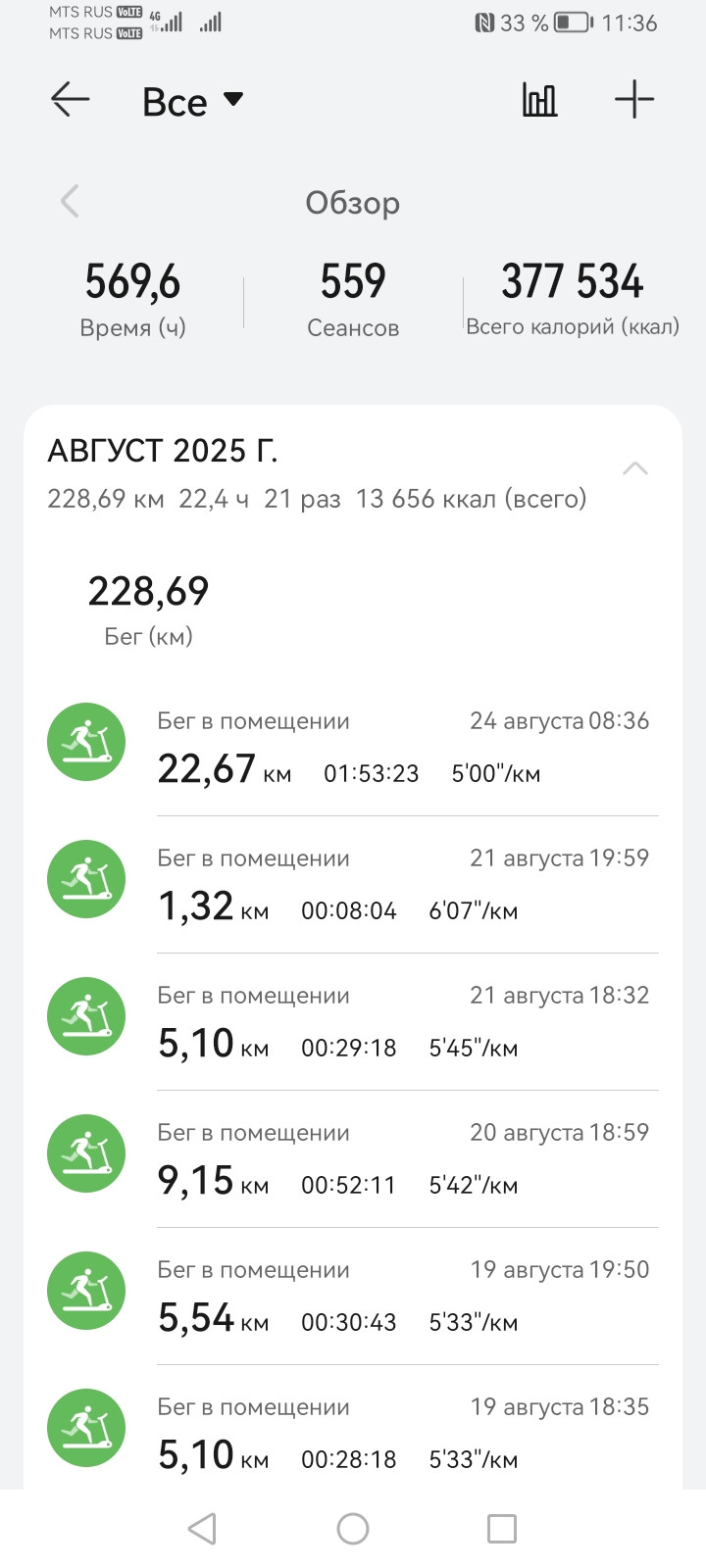Go back using the top-left arrow
Image resolution: width=706 pixels, height=1568 pixels.
pos(71,100)
